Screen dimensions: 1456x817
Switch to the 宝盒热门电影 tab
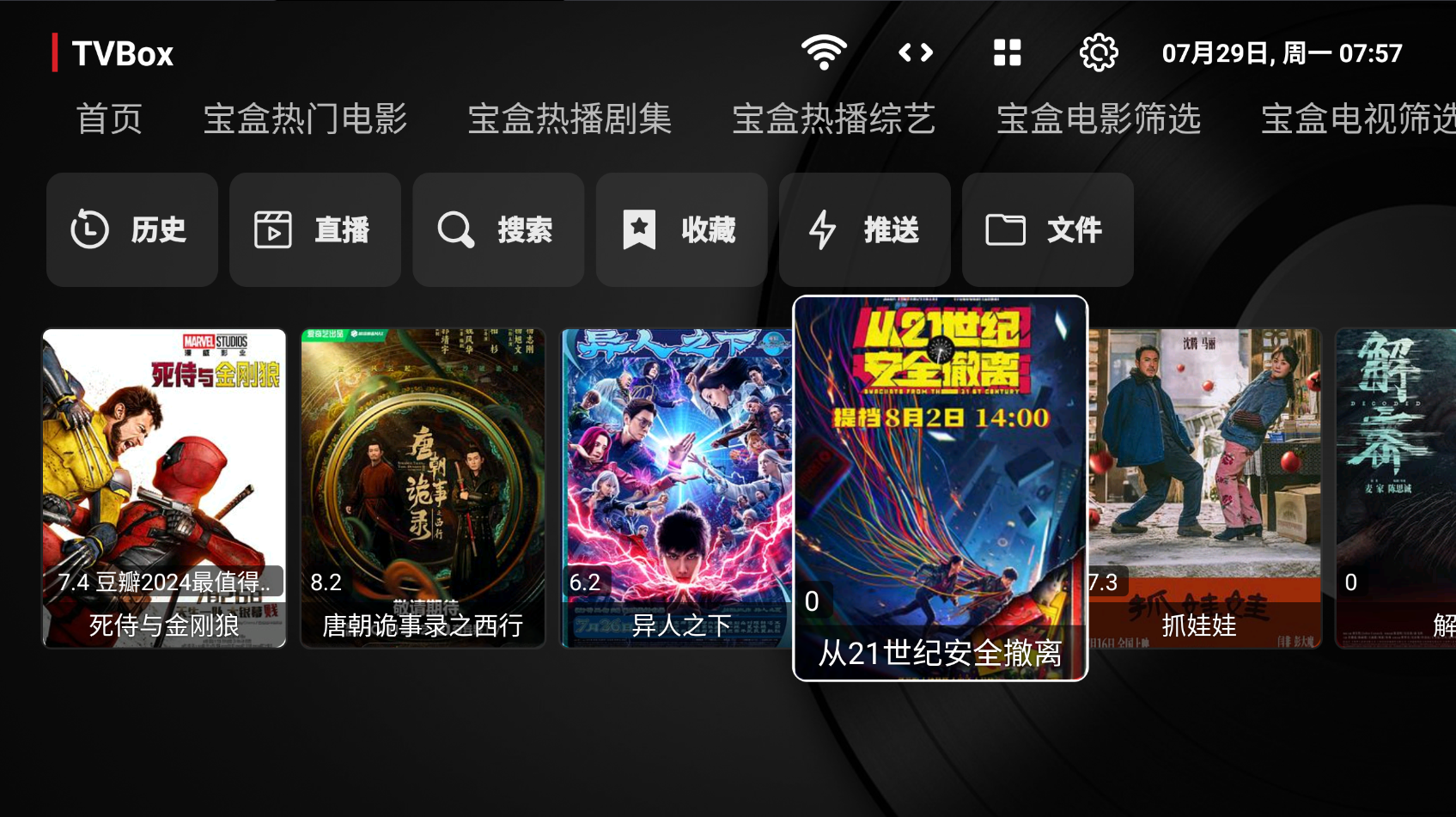305,119
